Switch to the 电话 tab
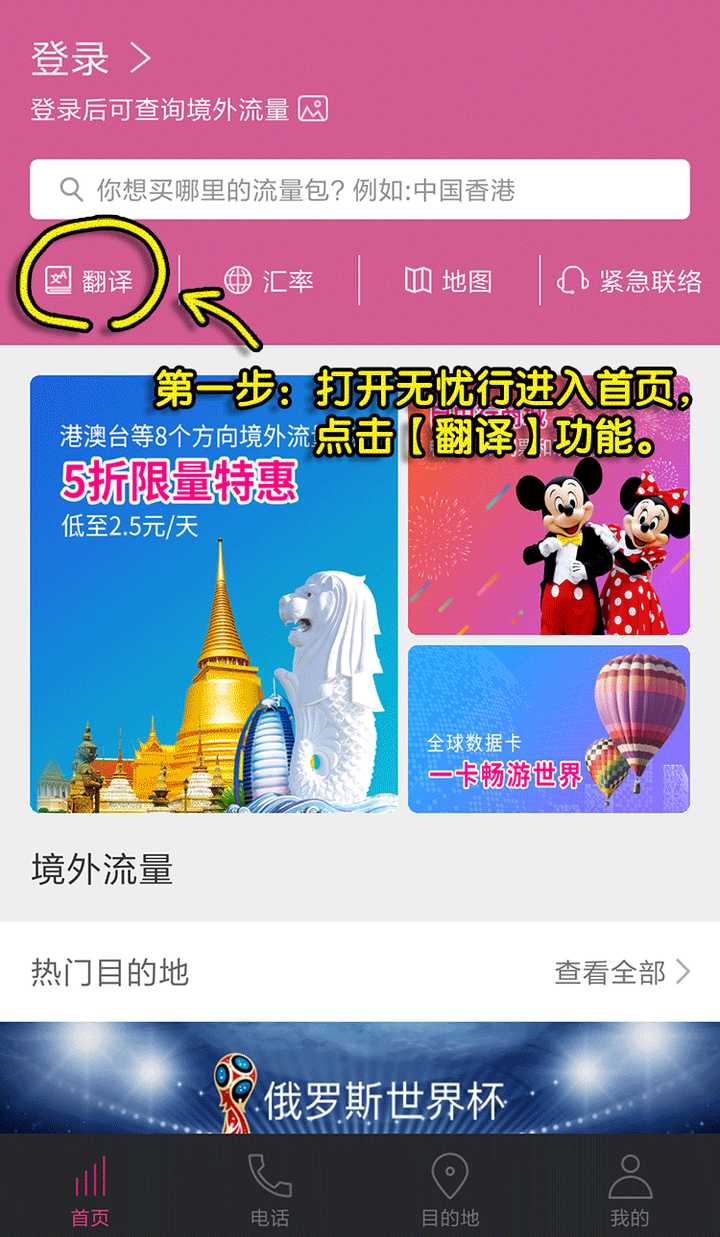The width and height of the screenshot is (720, 1237). pos(269,1190)
